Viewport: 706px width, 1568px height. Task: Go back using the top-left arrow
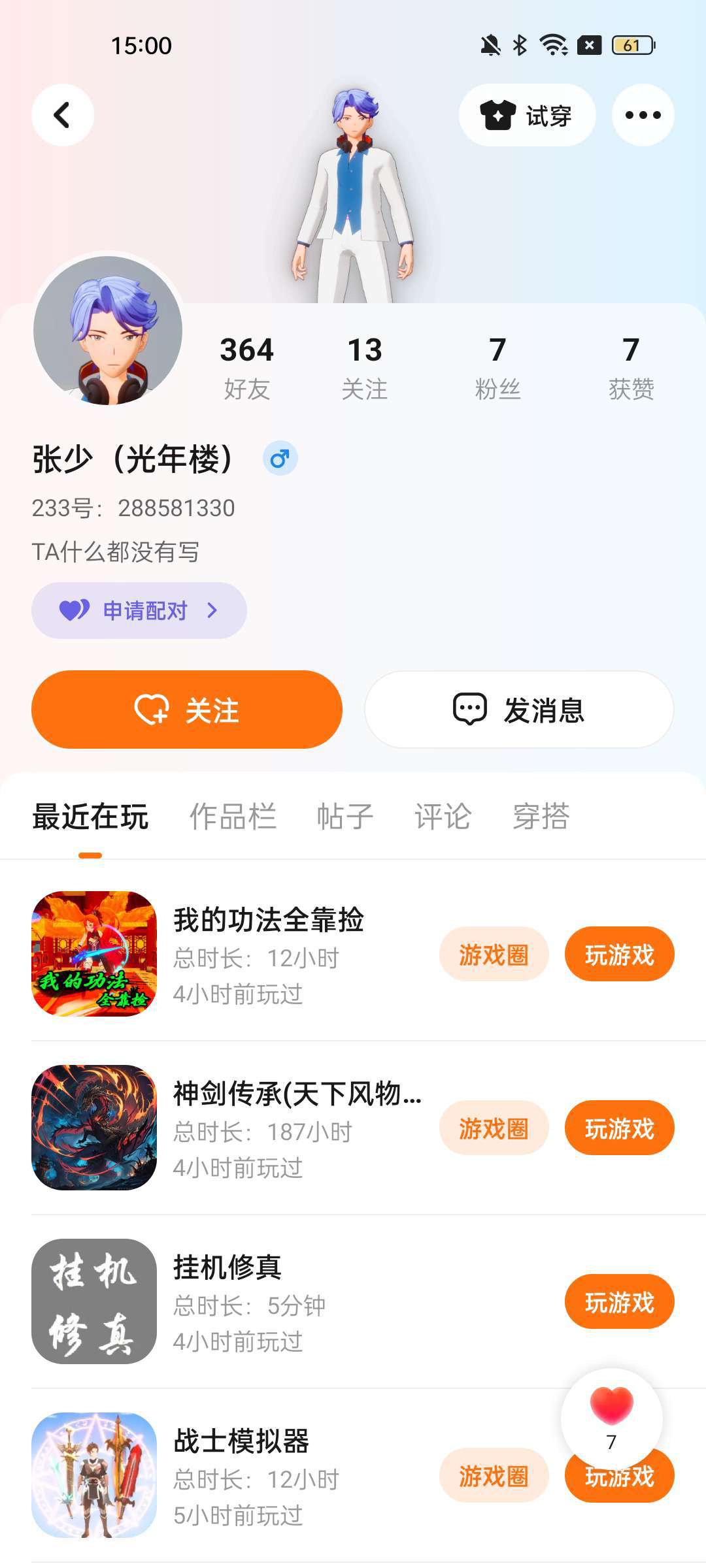click(63, 115)
